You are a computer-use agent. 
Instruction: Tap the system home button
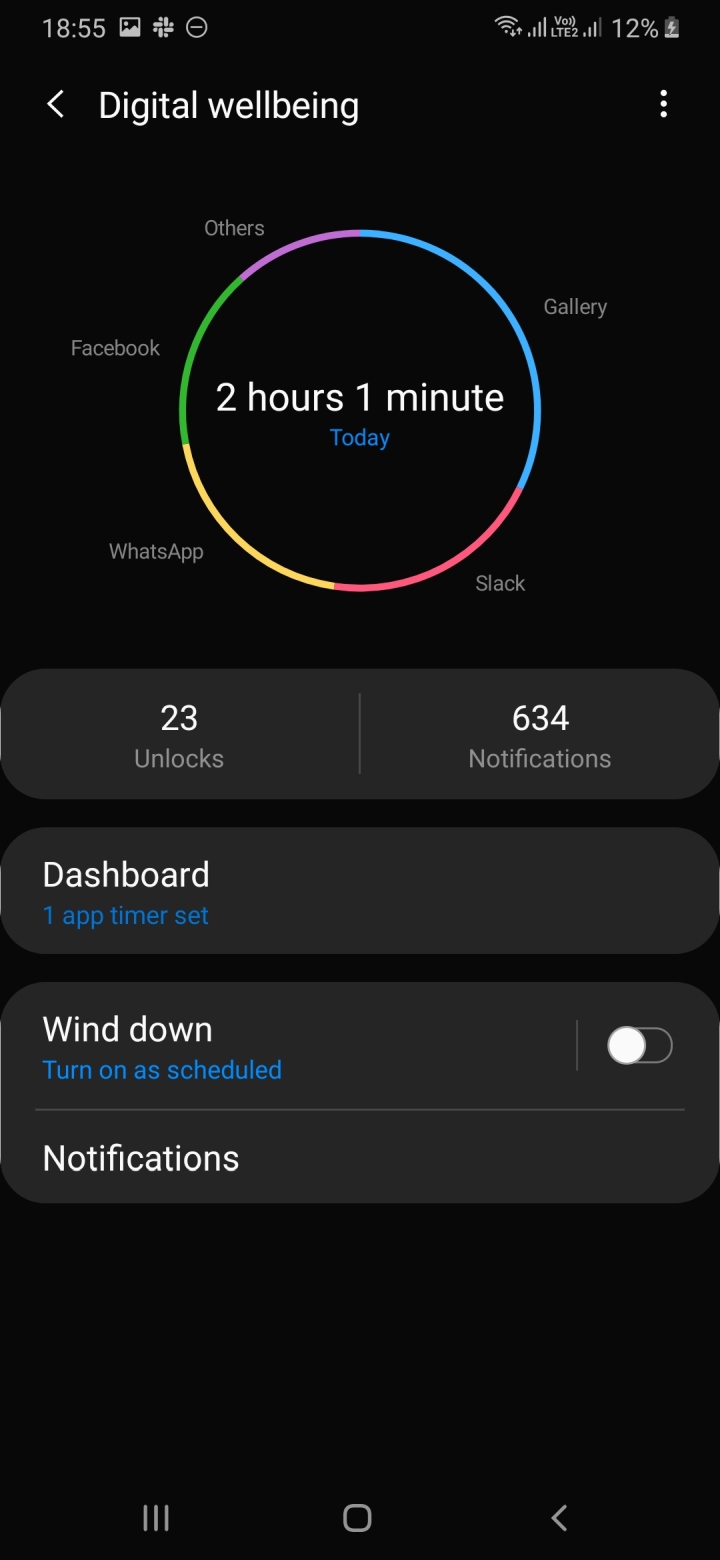(x=357, y=1518)
